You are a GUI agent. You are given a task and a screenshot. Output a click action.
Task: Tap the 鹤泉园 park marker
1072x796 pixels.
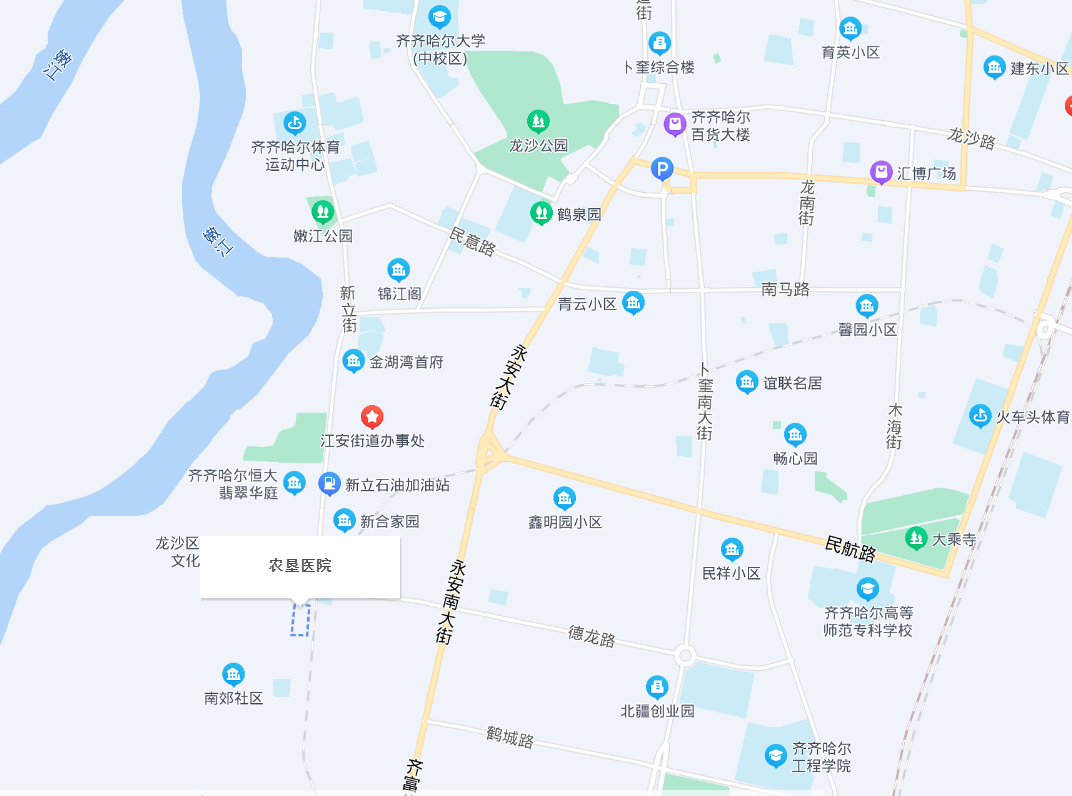pos(541,212)
